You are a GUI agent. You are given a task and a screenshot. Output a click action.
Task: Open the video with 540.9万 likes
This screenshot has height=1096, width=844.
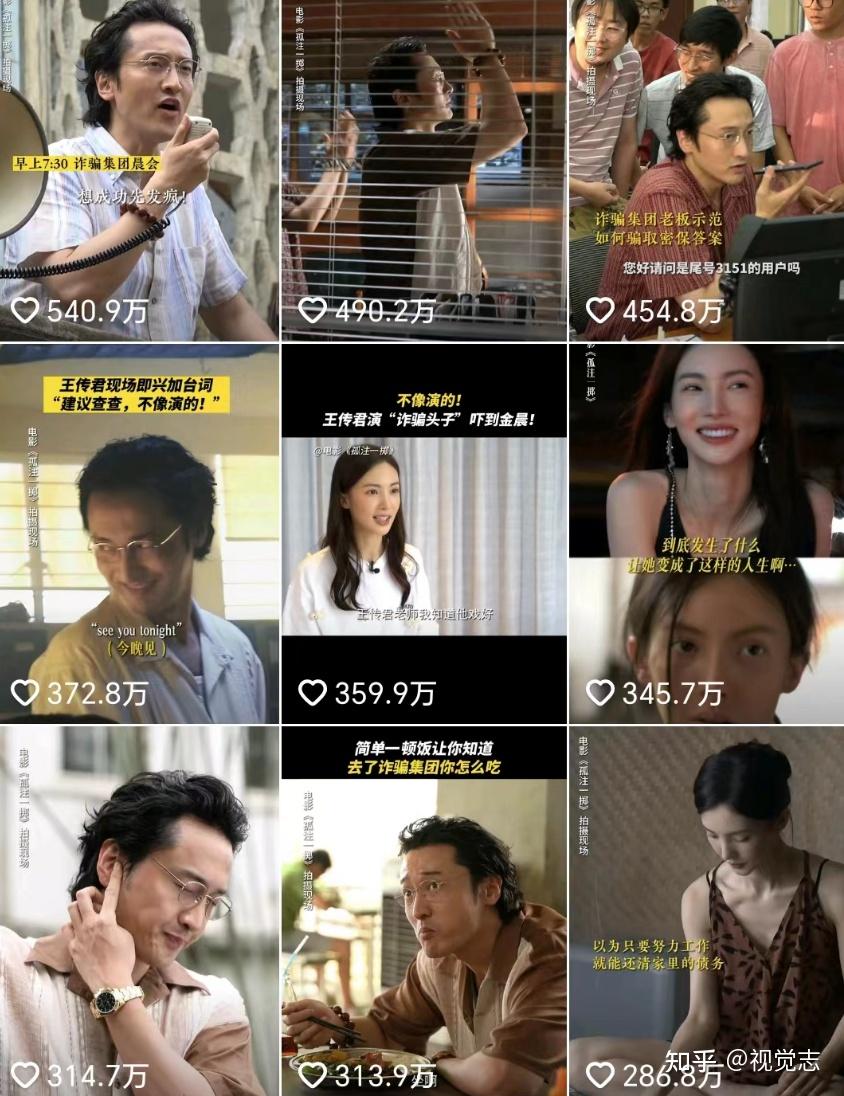pos(139,170)
